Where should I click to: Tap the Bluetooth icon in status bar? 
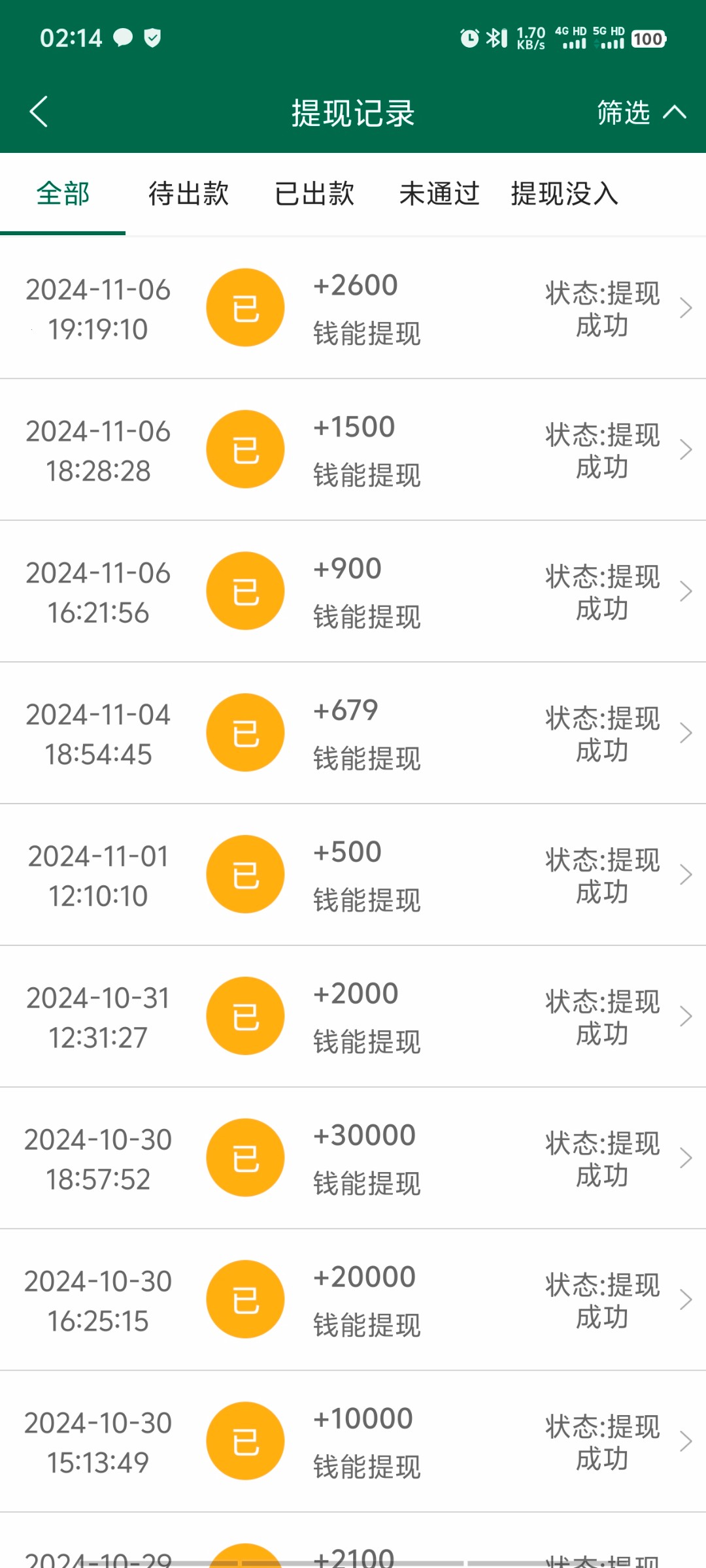click(495, 38)
